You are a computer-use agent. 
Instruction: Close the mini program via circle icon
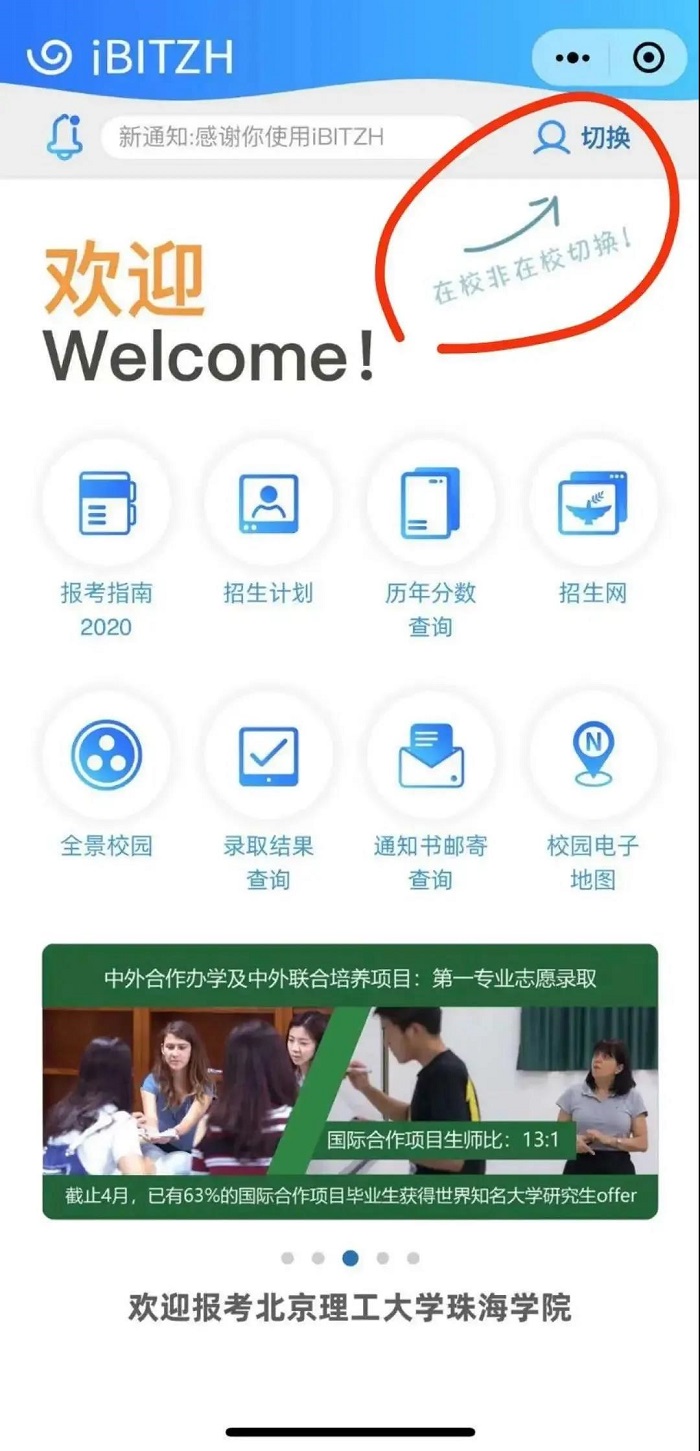click(649, 58)
